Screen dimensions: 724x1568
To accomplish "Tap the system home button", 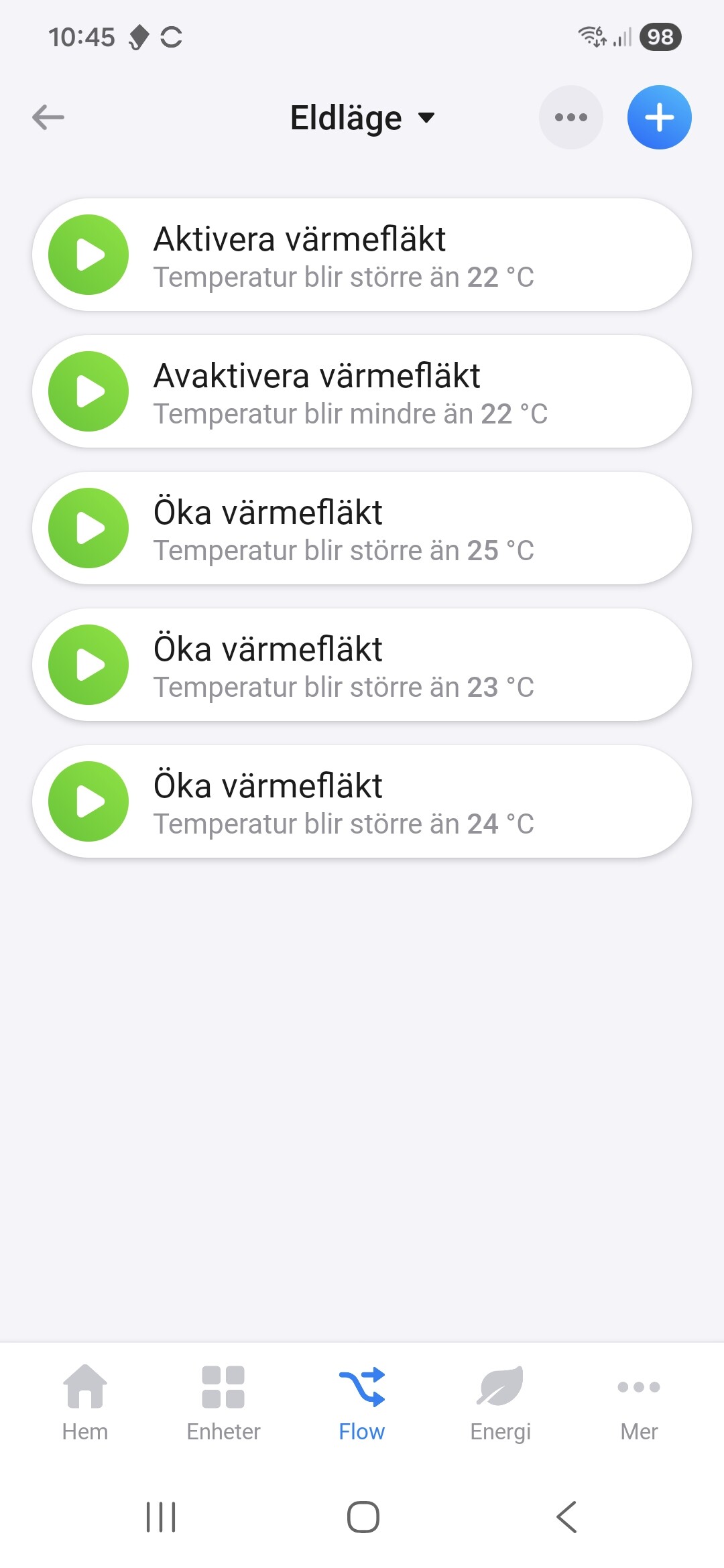I will tap(363, 1517).
